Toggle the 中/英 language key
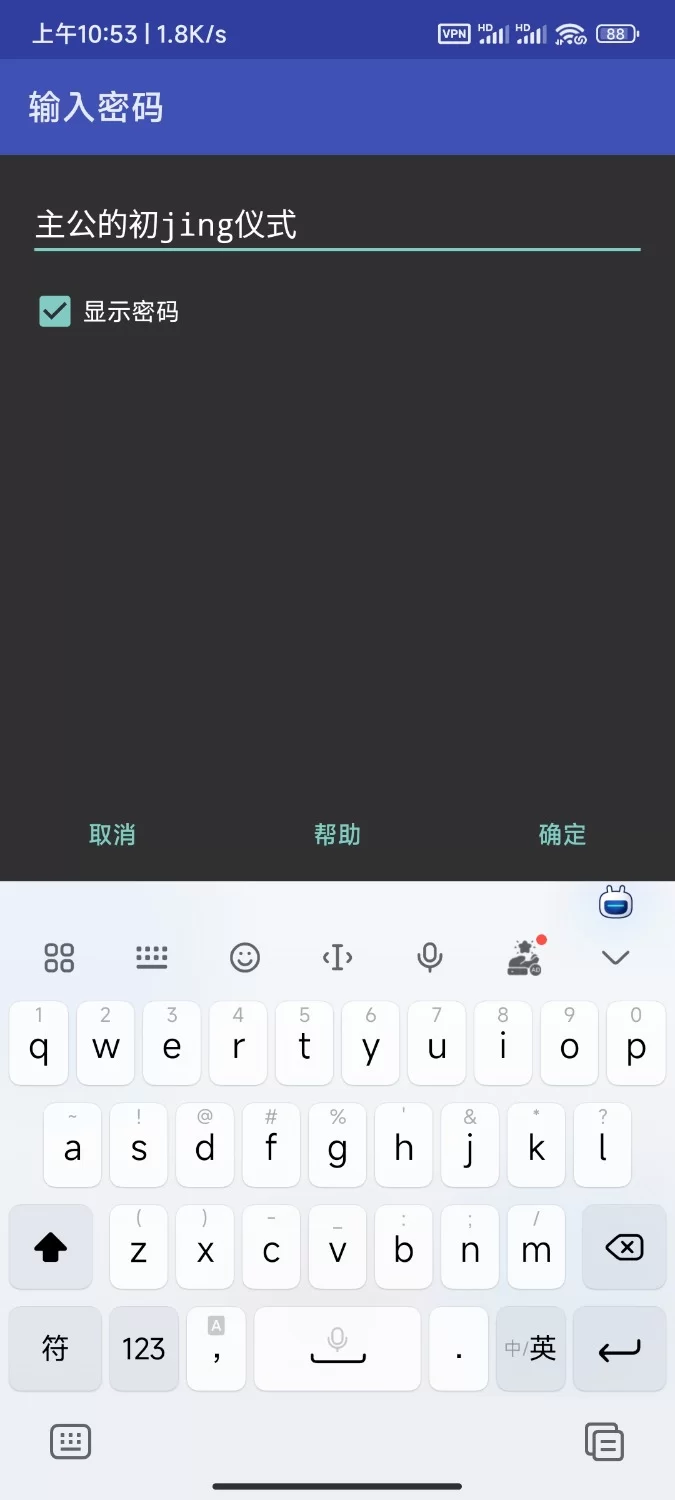The image size is (675, 1500). 530,1348
